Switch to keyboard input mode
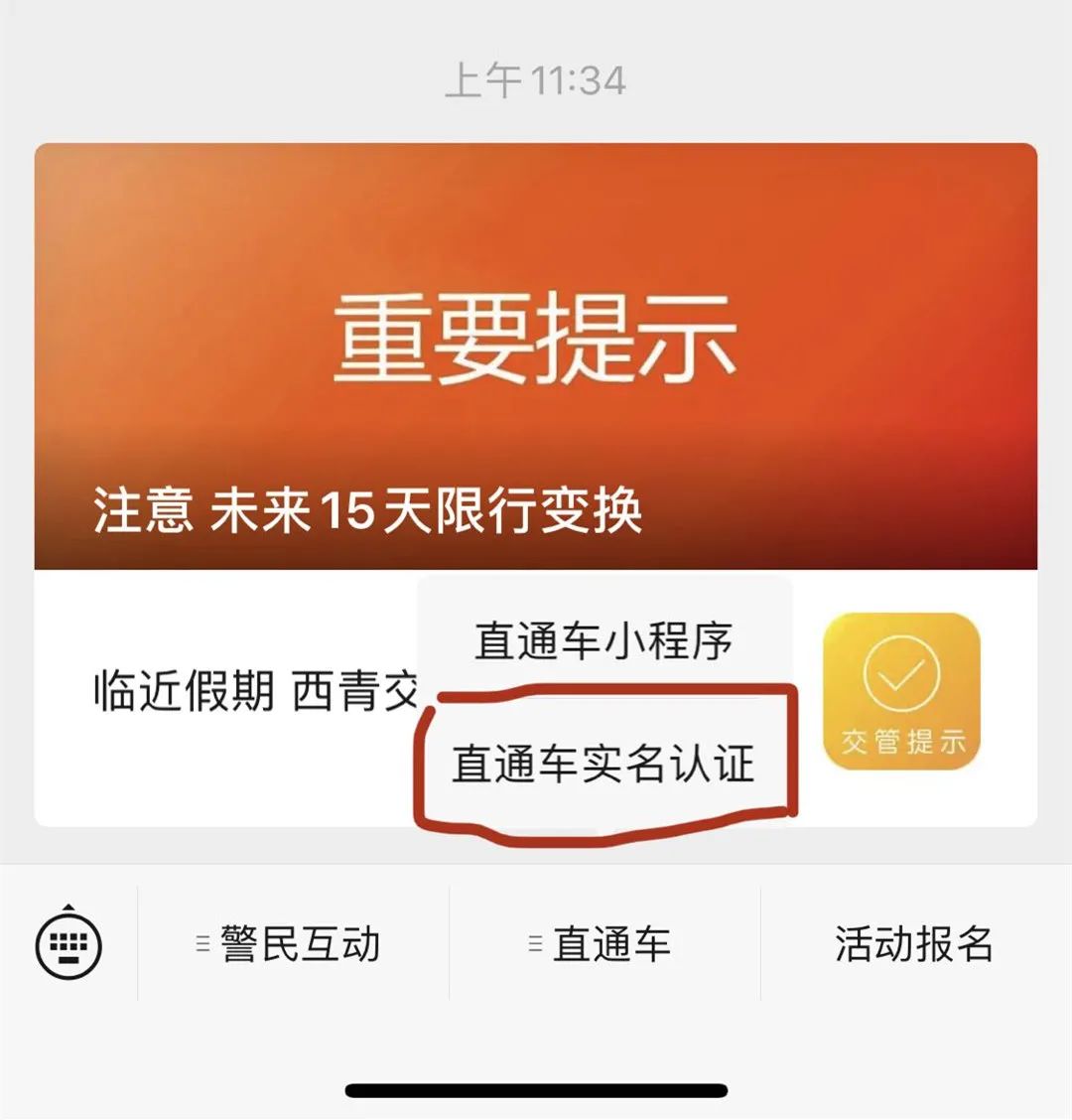This screenshot has height=1120, width=1072. click(68, 943)
